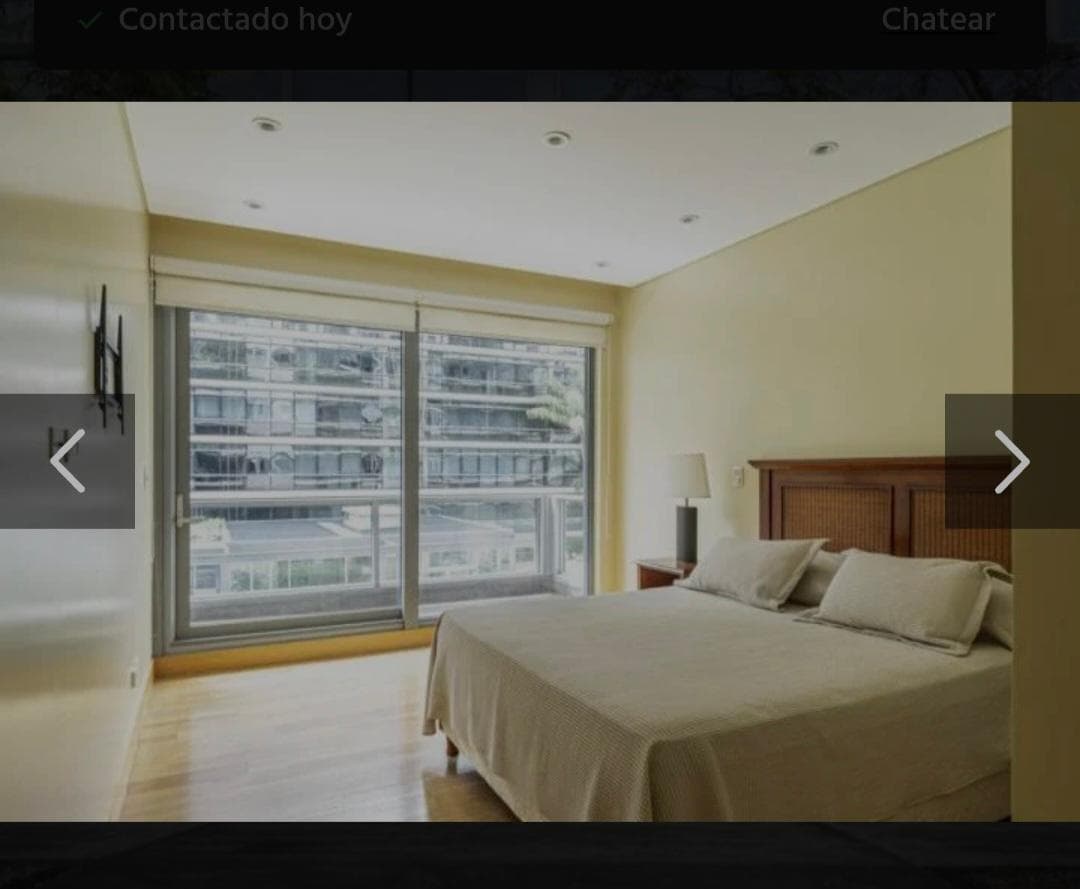This screenshot has width=1080, height=889.
Task: Go to the previous photo
Action: pyautogui.click(x=67, y=461)
